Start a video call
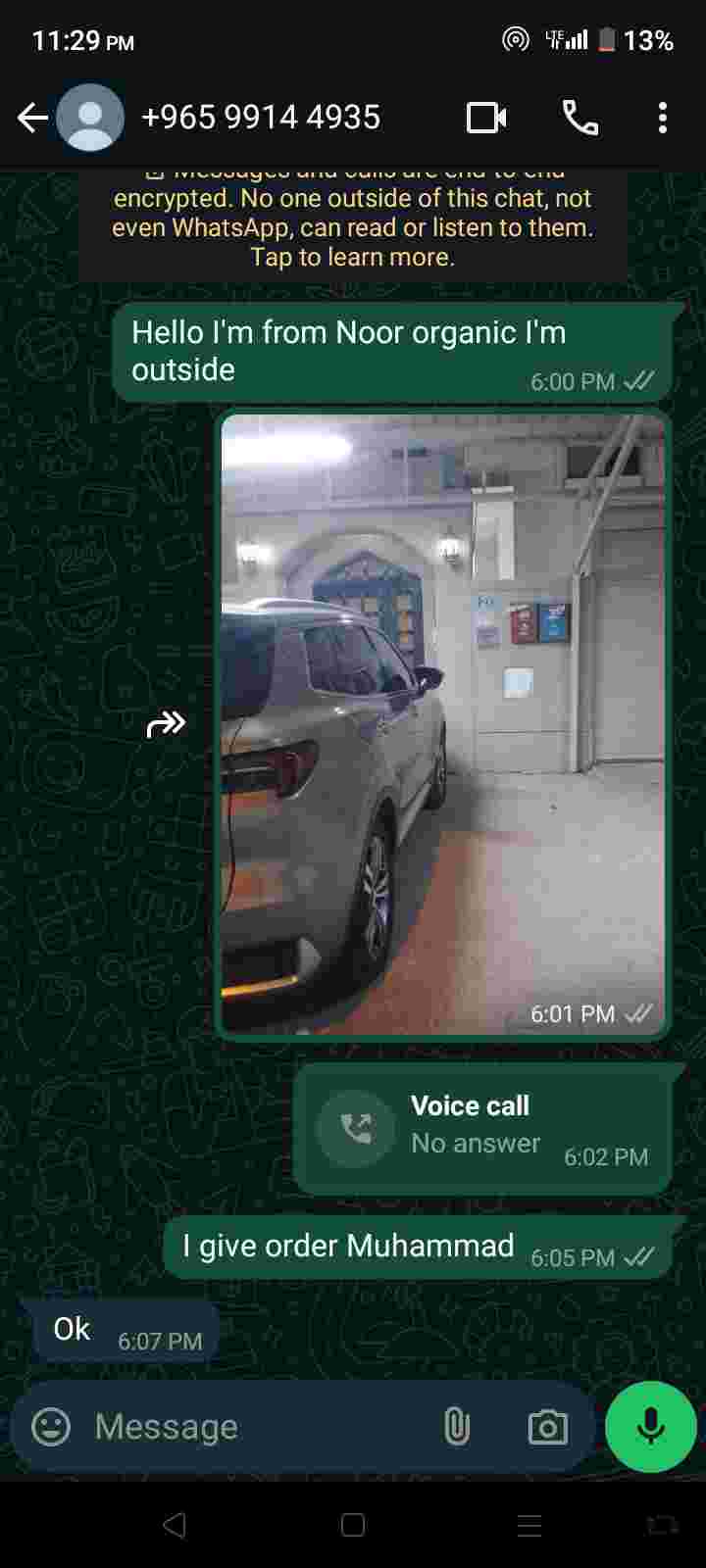This screenshot has width=706, height=1568. [486, 119]
